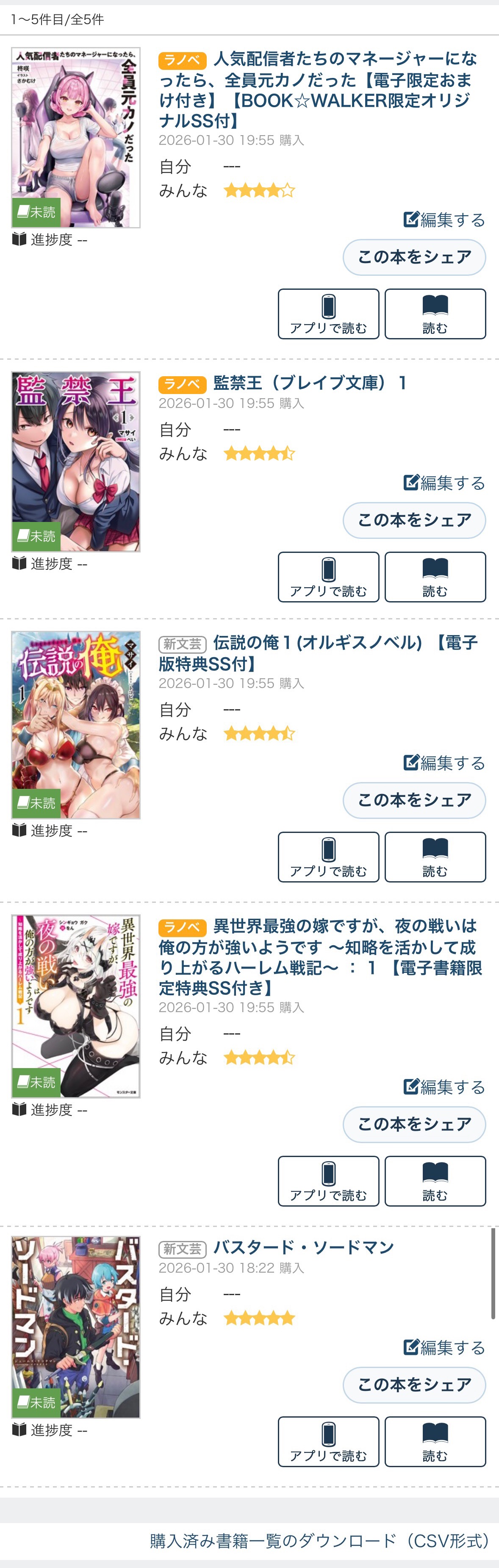
Task: Tap 読む for 異世界最強の嫁ですが
Action: [x=435, y=1181]
